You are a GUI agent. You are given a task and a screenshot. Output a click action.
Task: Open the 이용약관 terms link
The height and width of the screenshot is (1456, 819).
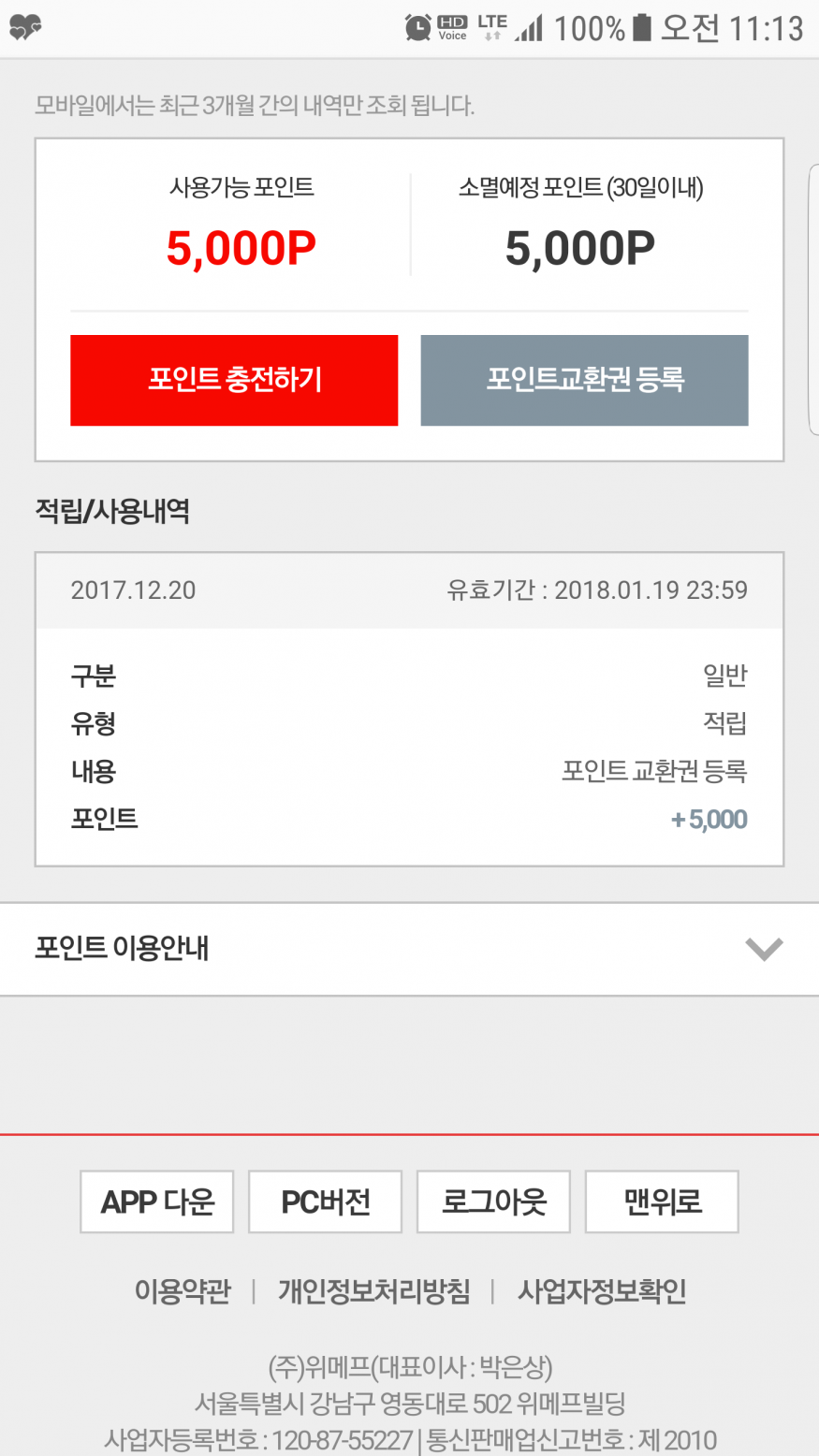point(183,1291)
